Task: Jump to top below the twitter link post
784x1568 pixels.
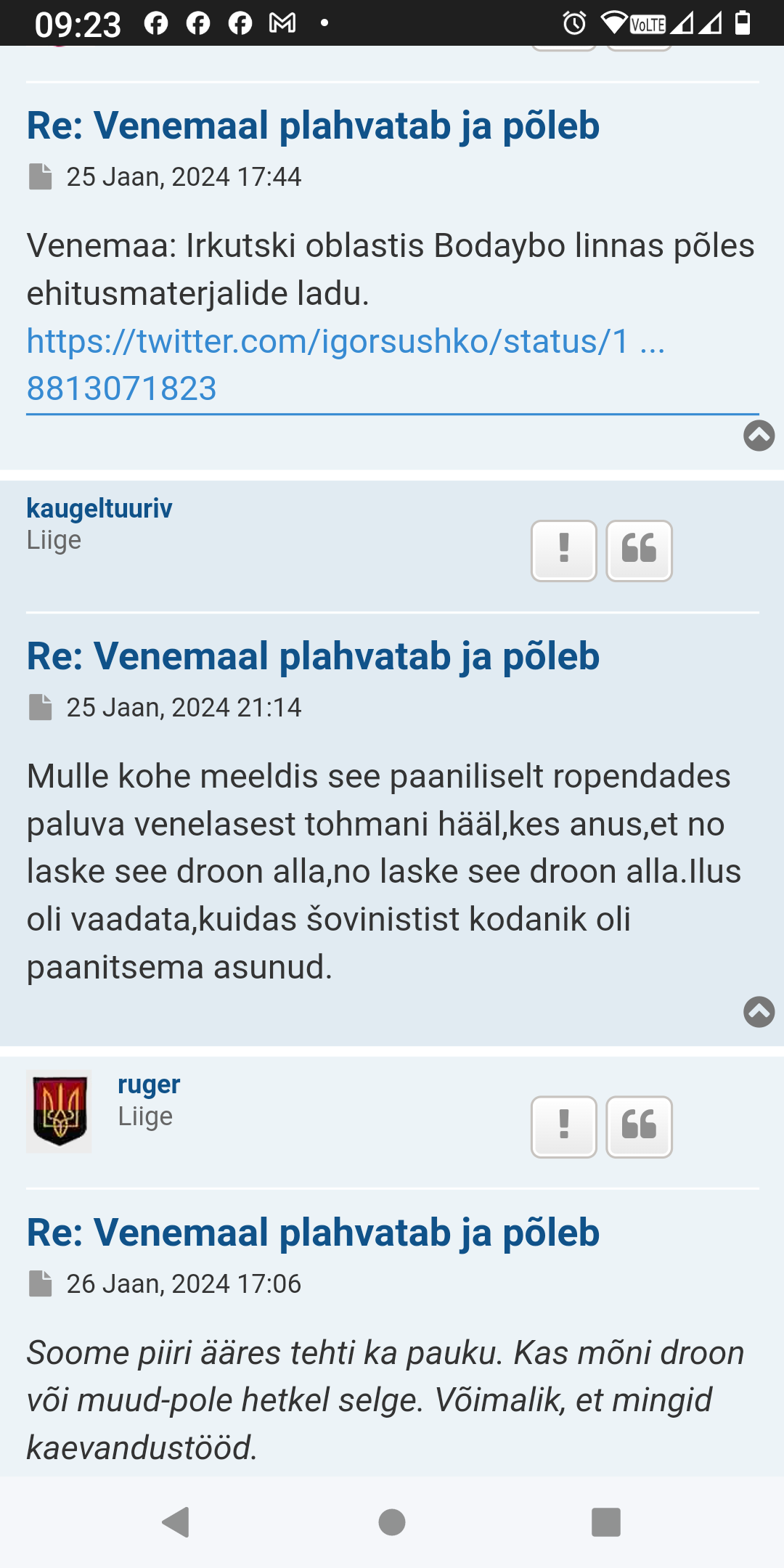Action: pos(759,436)
